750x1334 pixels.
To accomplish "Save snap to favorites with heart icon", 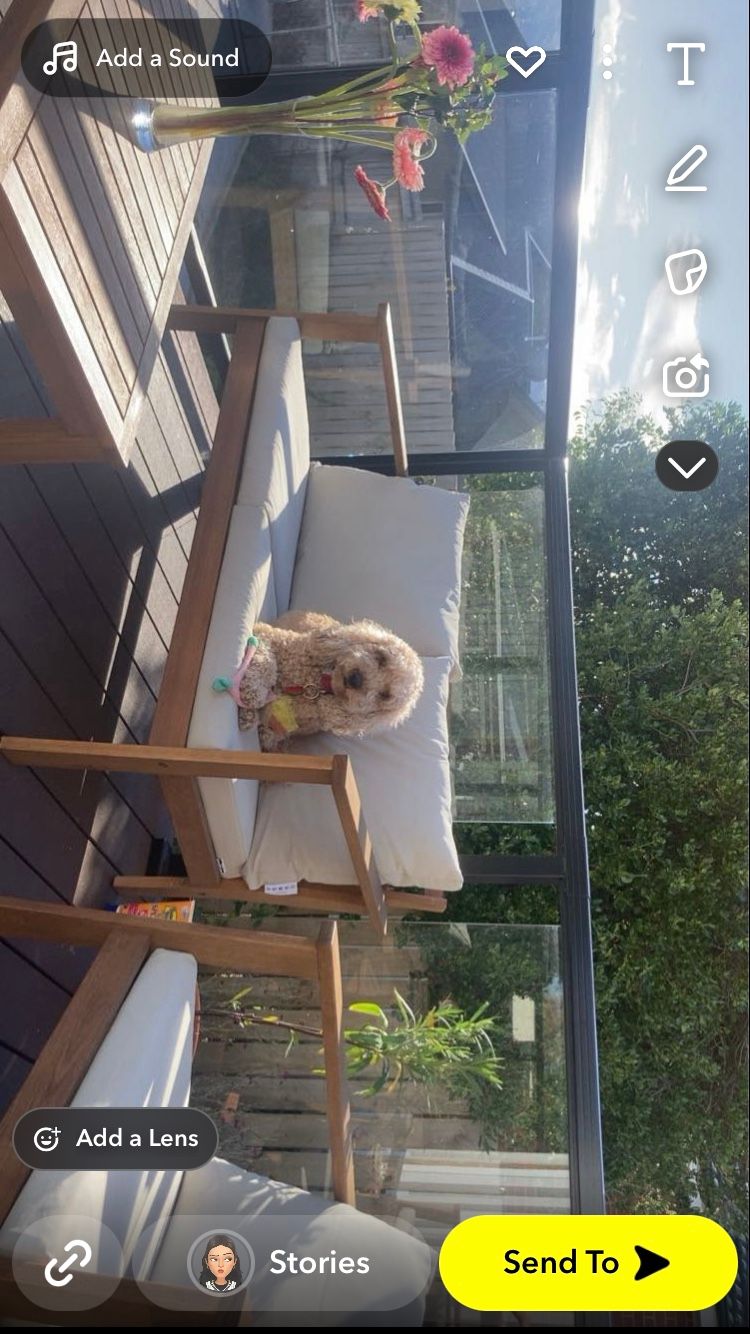I will [x=526, y=61].
